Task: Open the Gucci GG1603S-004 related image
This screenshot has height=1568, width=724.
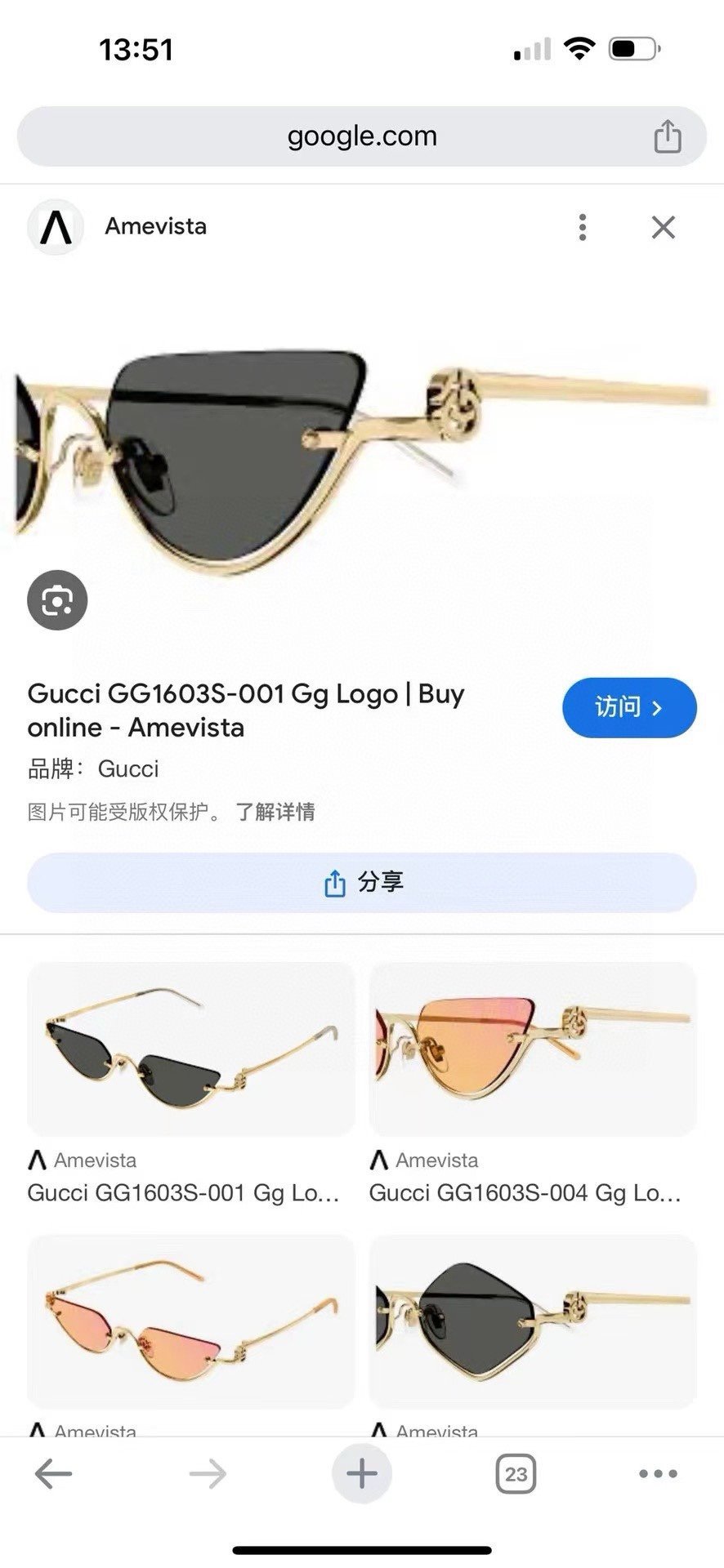Action: click(532, 1049)
